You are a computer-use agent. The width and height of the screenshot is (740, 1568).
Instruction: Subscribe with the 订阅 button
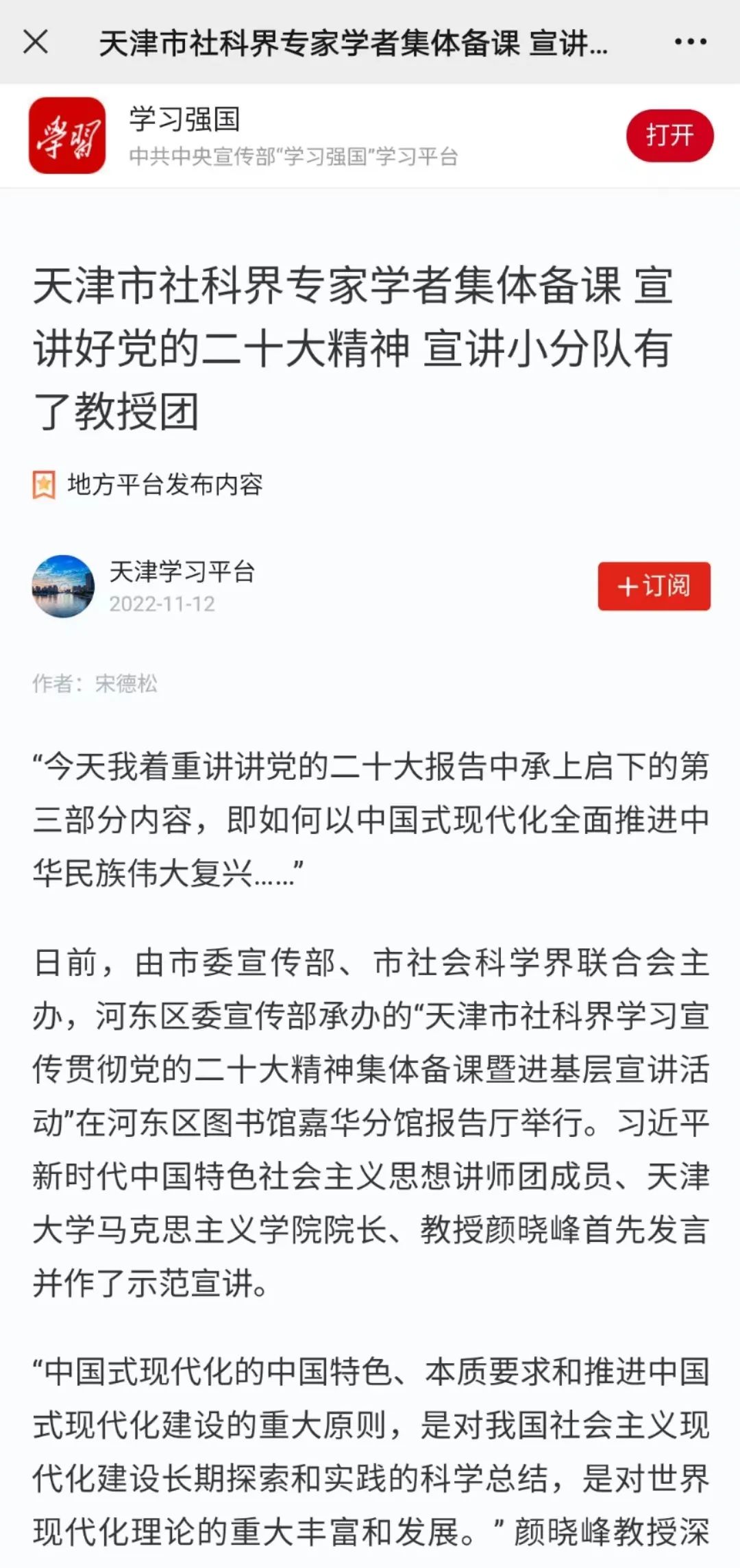click(654, 586)
